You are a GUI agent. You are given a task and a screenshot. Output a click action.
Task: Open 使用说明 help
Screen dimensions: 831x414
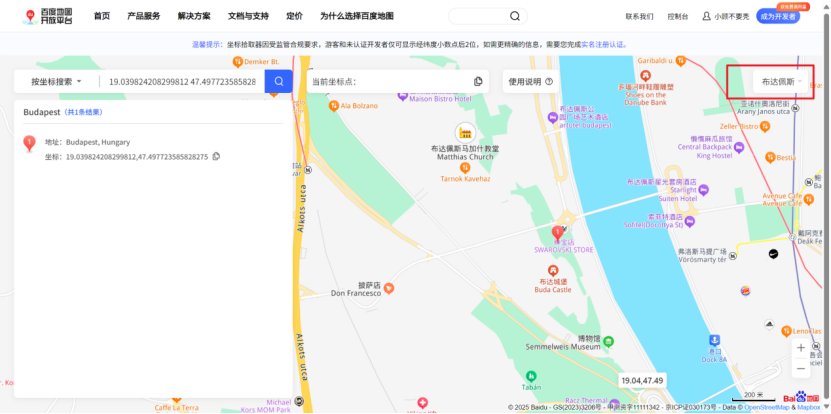coord(530,81)
